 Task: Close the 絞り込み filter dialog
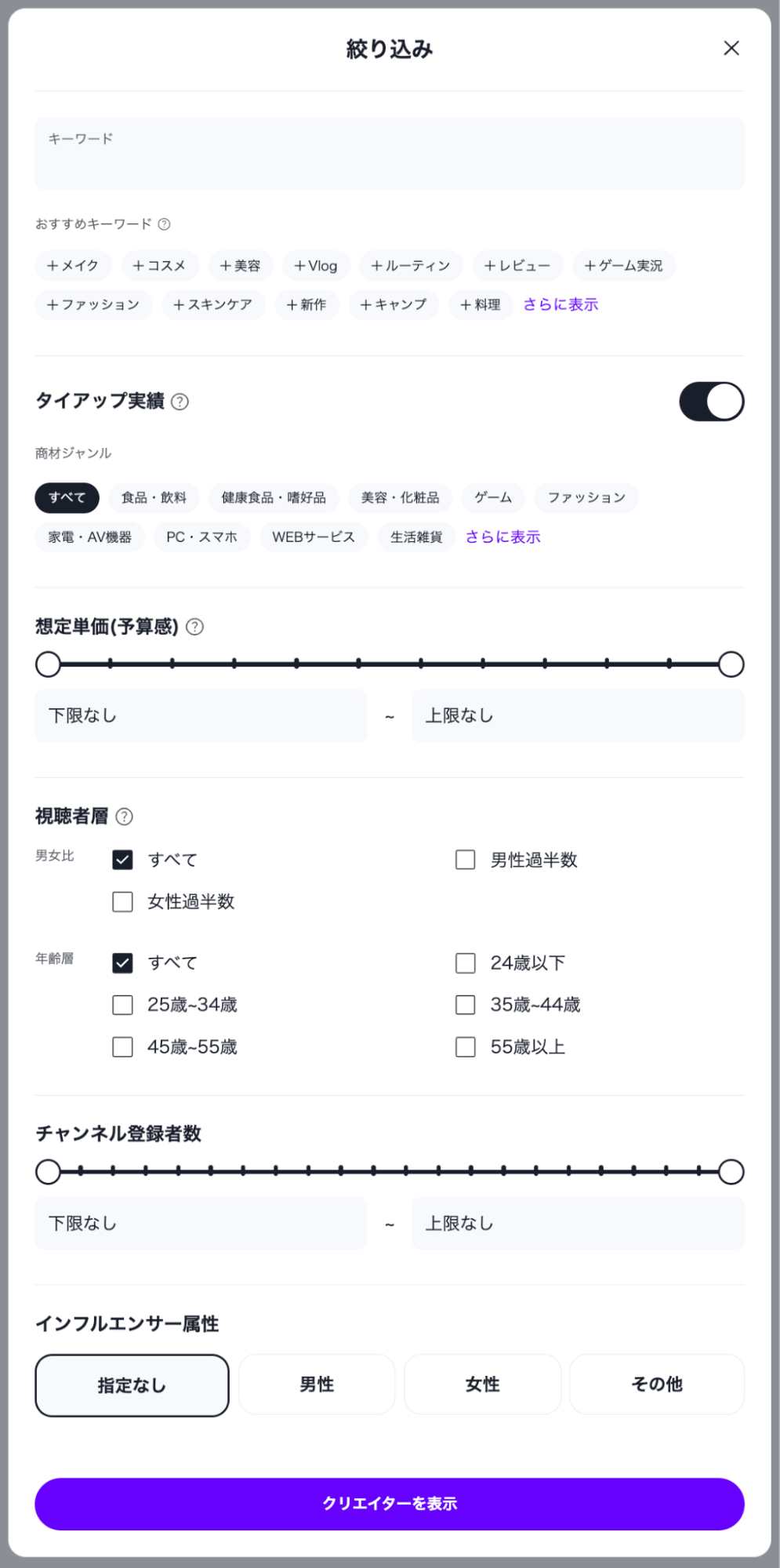[x=731, y=49]
